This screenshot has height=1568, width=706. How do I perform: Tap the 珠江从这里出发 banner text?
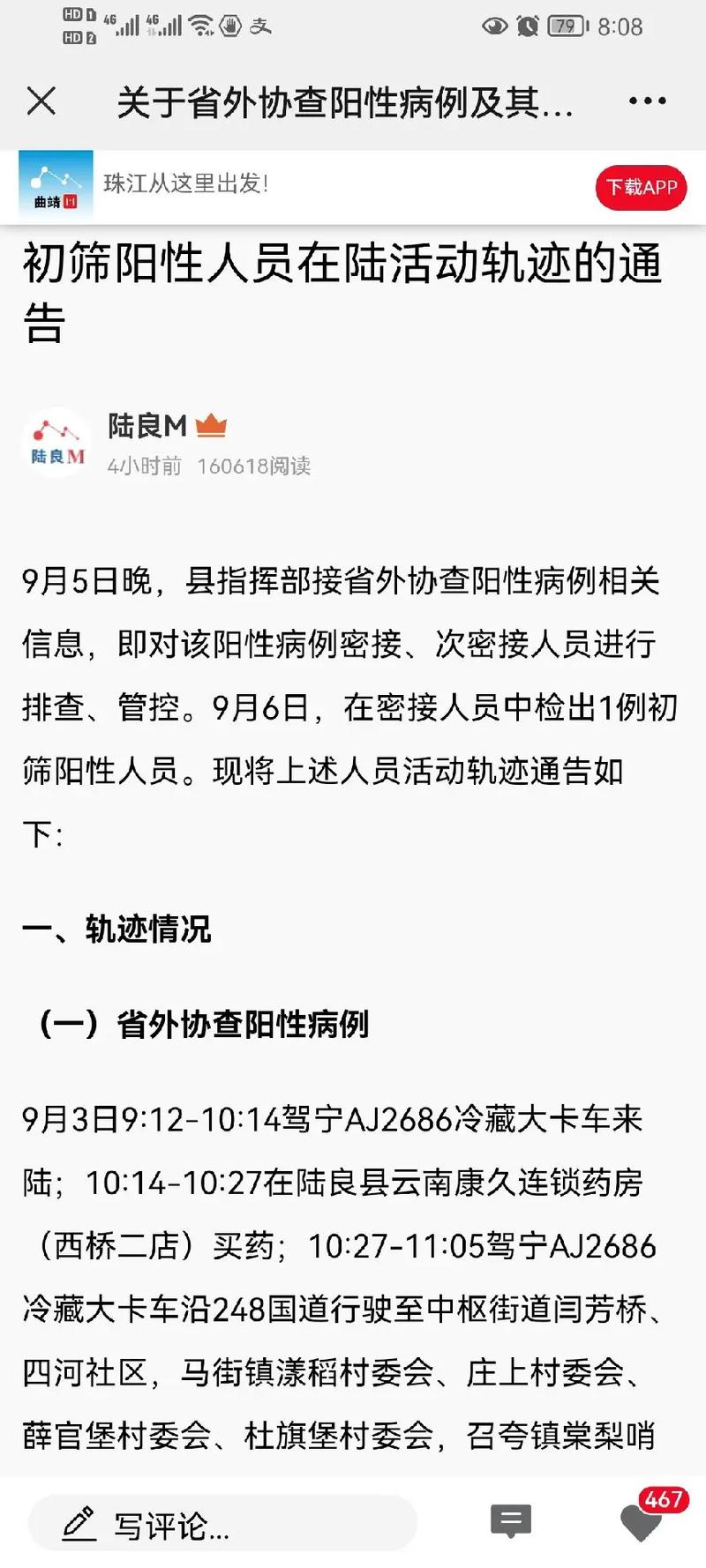[190, 184]
